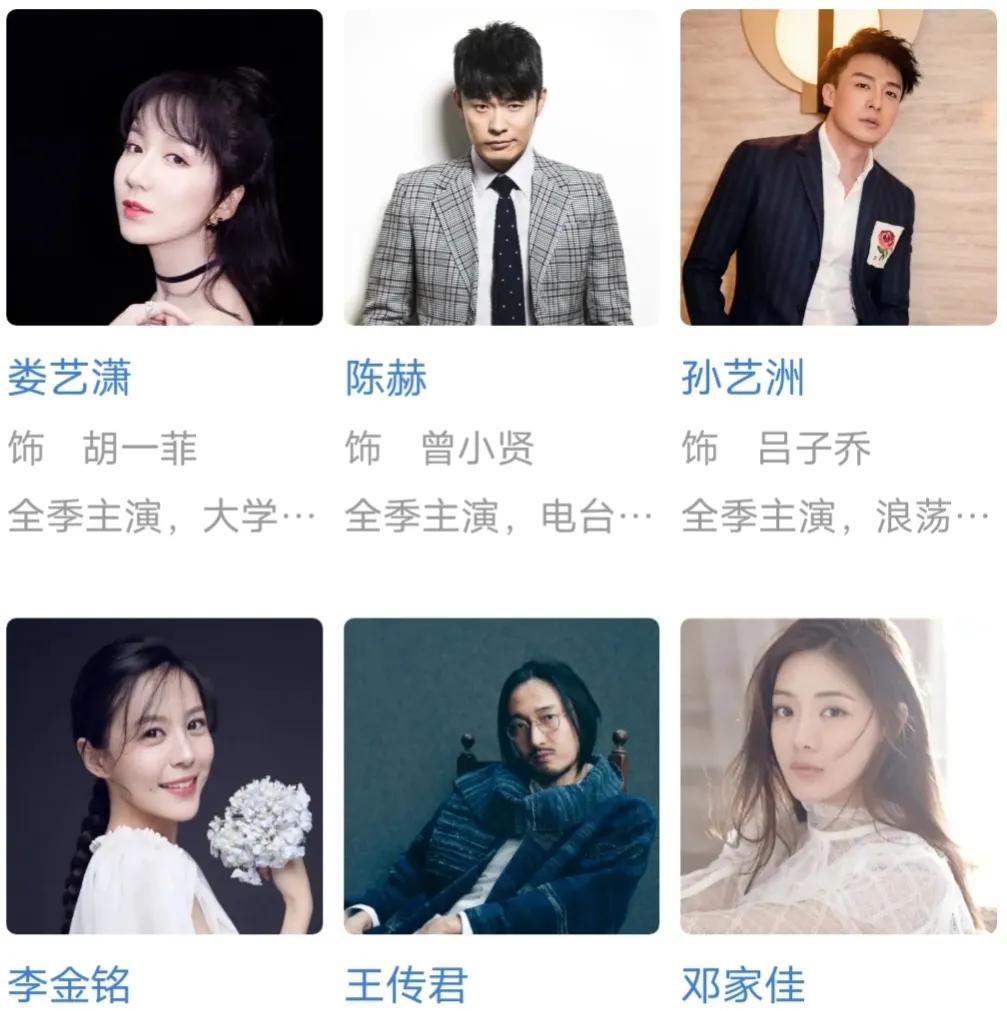Screen dimensions: 1007x1011
Task: Open the 陈赫 name link
Action: (x=386, y=379)
